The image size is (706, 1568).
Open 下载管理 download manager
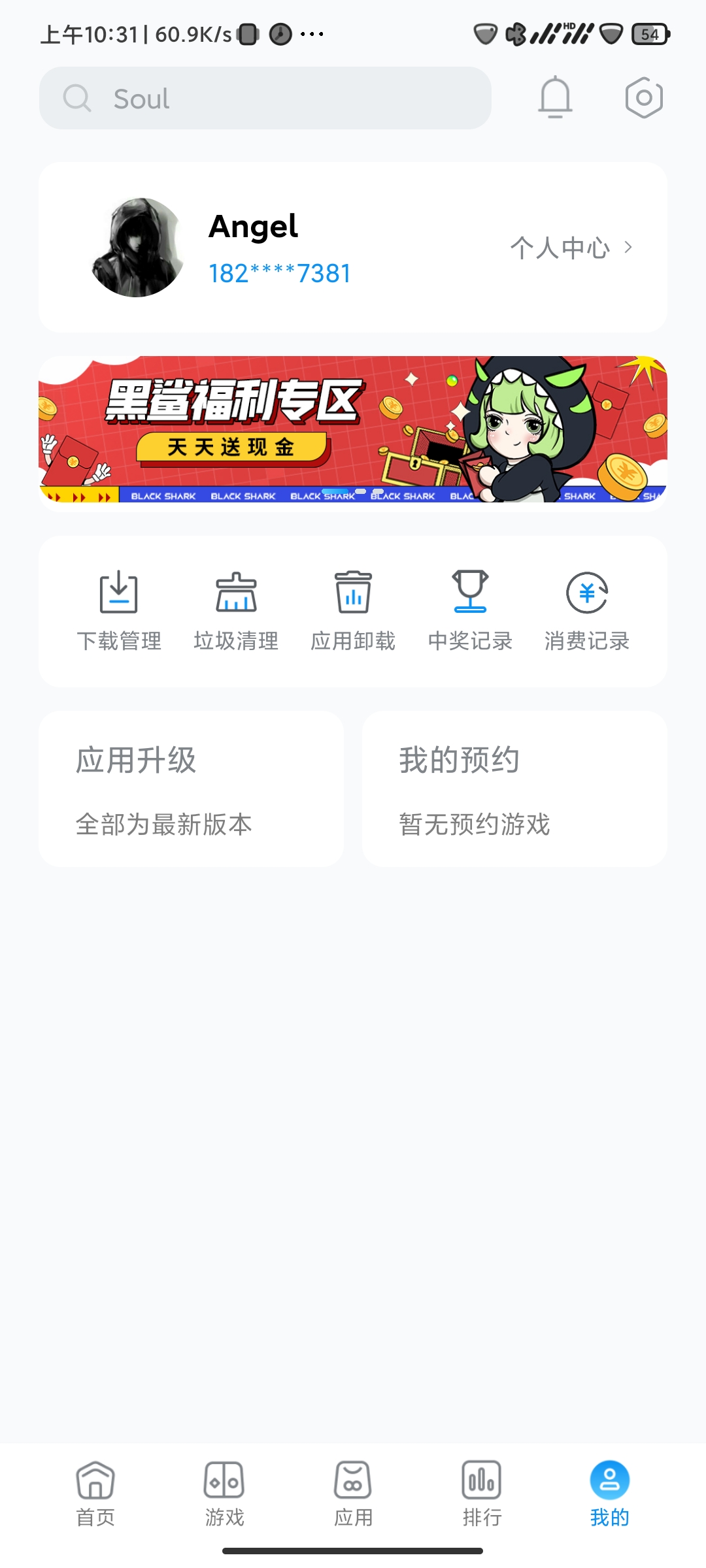(119, 611)
